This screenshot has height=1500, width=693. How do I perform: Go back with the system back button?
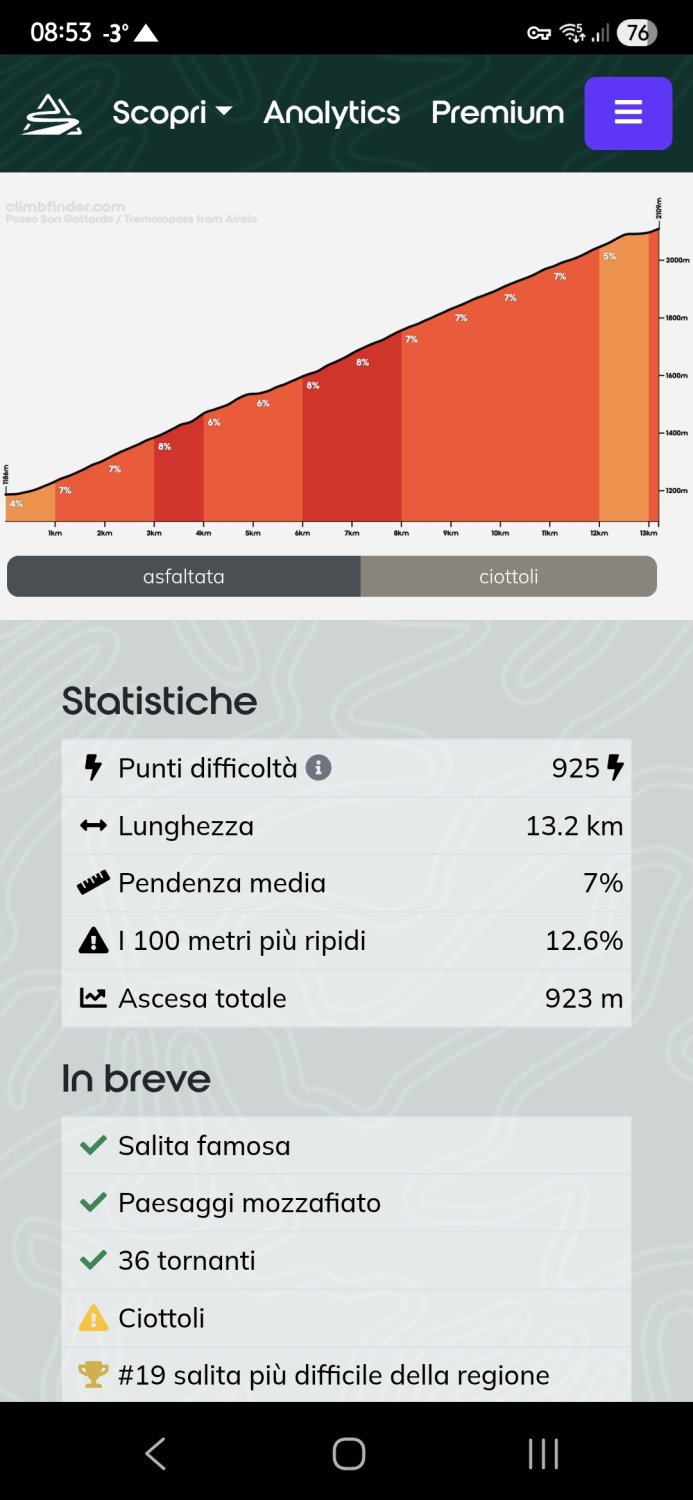click(155, 1453)
